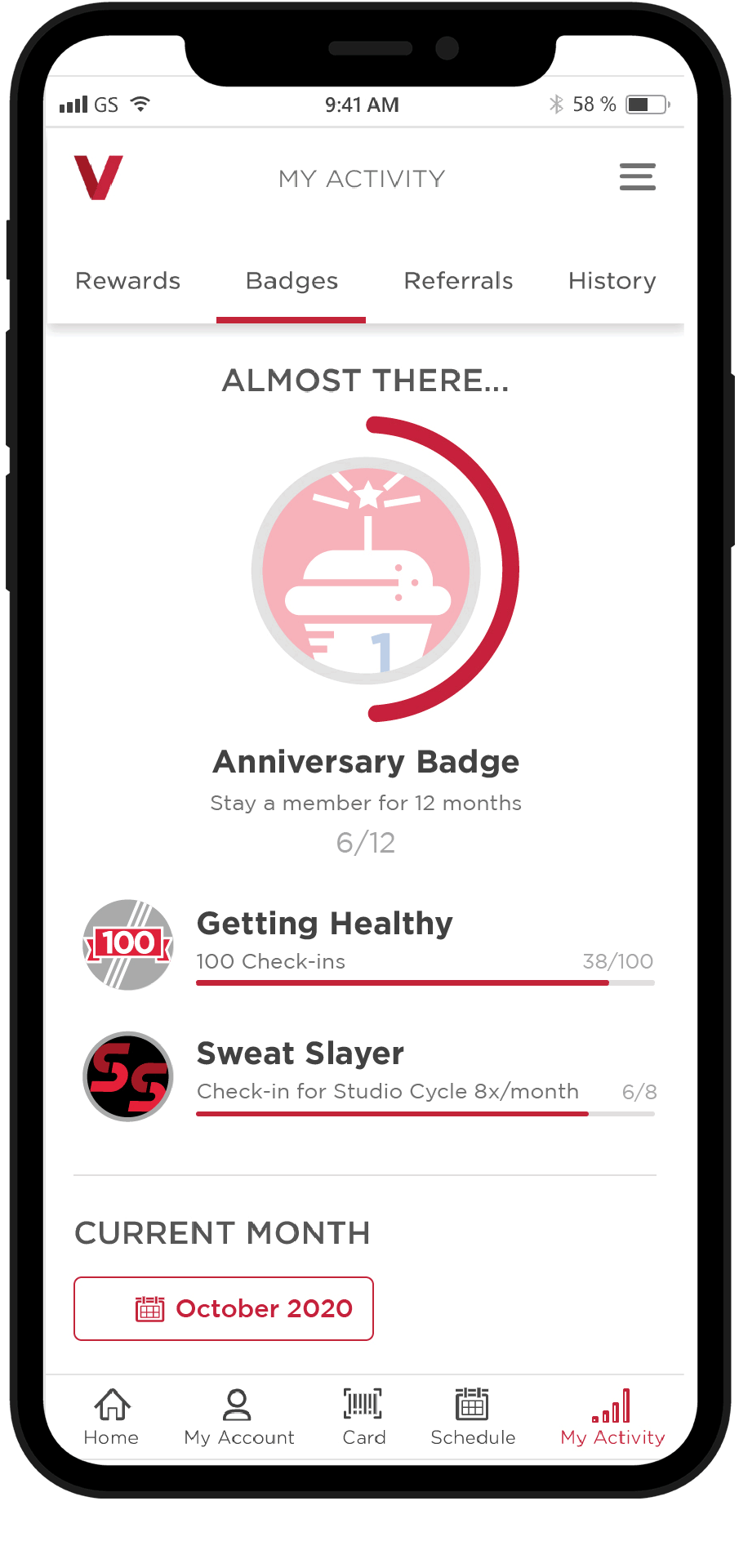Open the Getting Healthy badge row
The width and height of the screenshot is (739, 1568).
pyautogui.click(x=367, y=945)
